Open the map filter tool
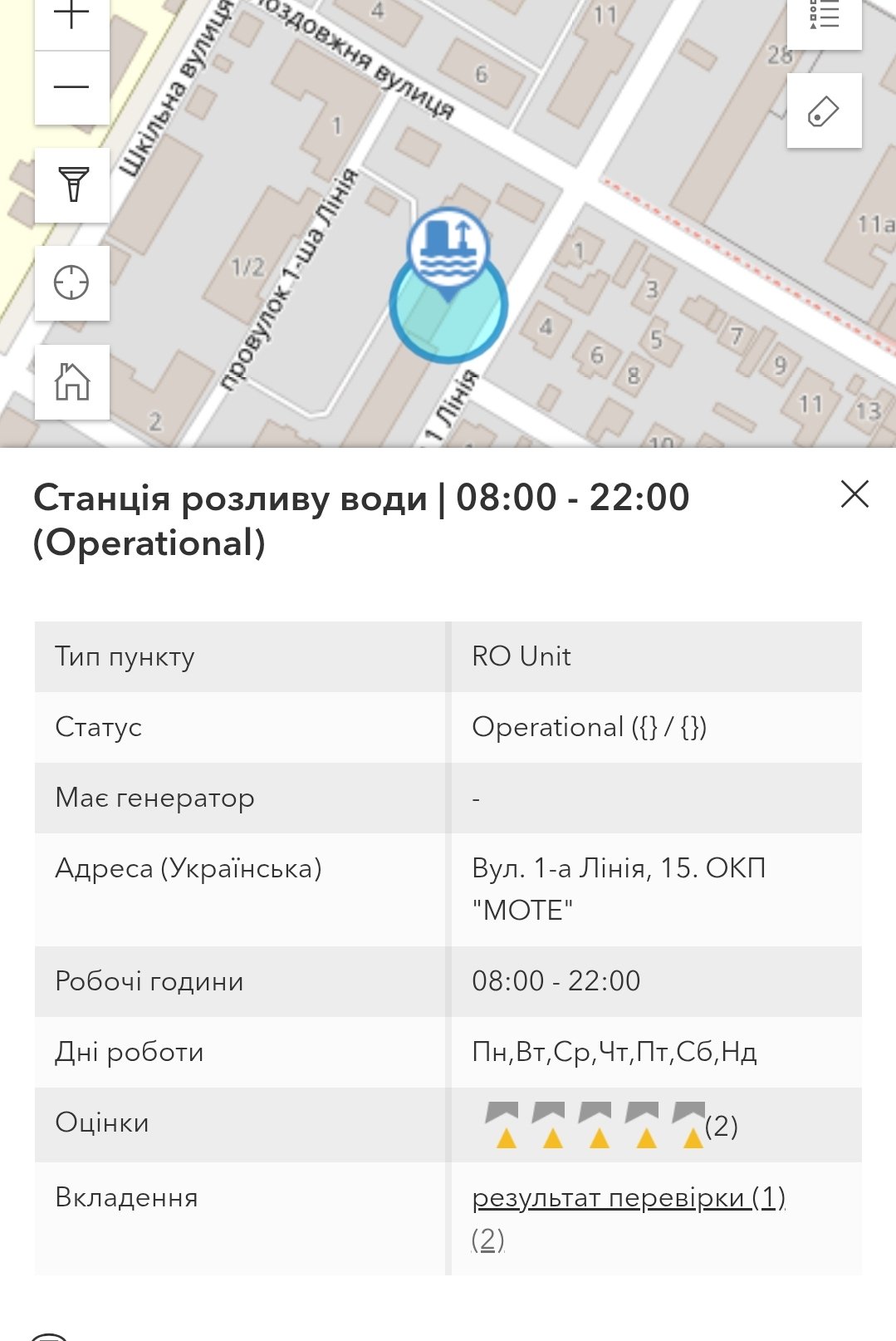The height and width of the screenshot is (1341, 896). pos(72,184)
